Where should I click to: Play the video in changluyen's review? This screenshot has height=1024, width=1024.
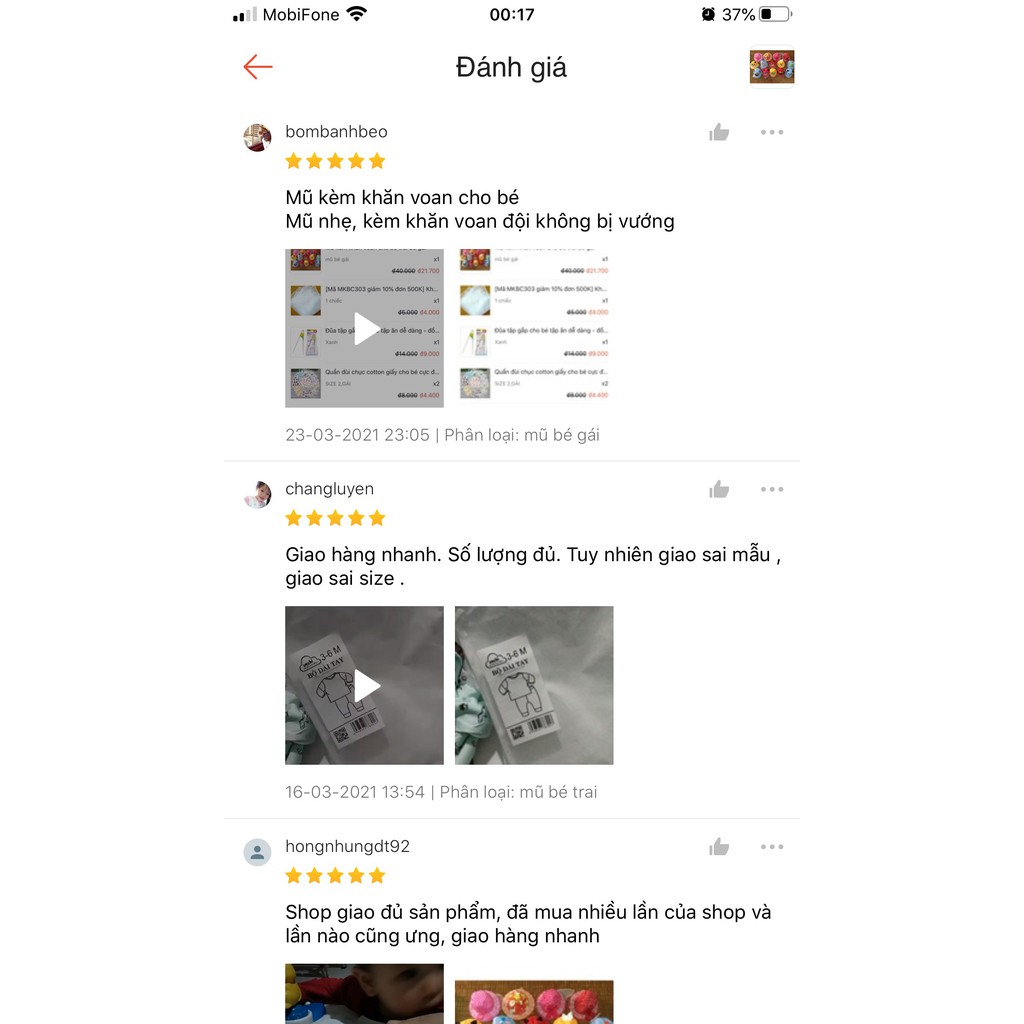click(365, 685)
